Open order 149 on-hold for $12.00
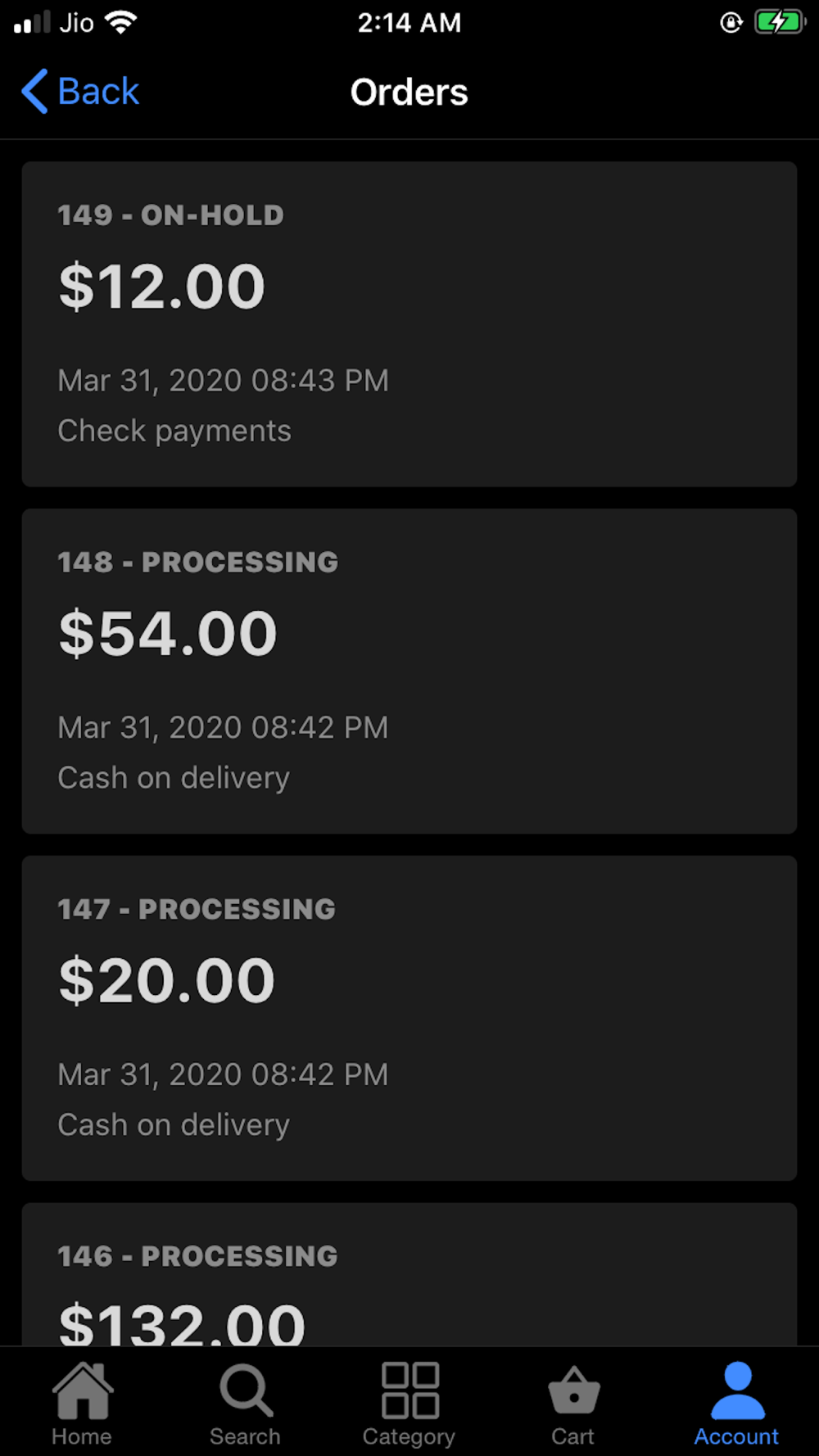Screen dimensions: 819x1456 pyautogui.click(x=409, y=324)
